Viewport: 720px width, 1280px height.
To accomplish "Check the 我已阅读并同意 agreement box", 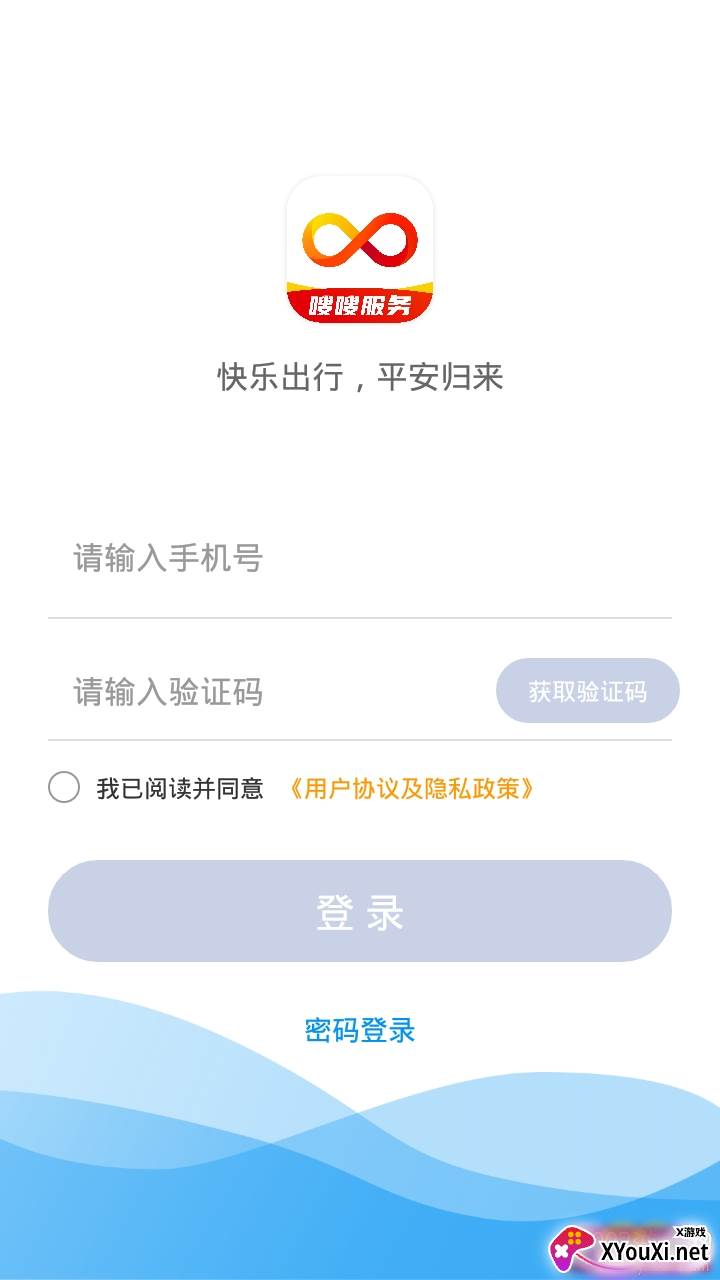I will (x=64, y=788).
